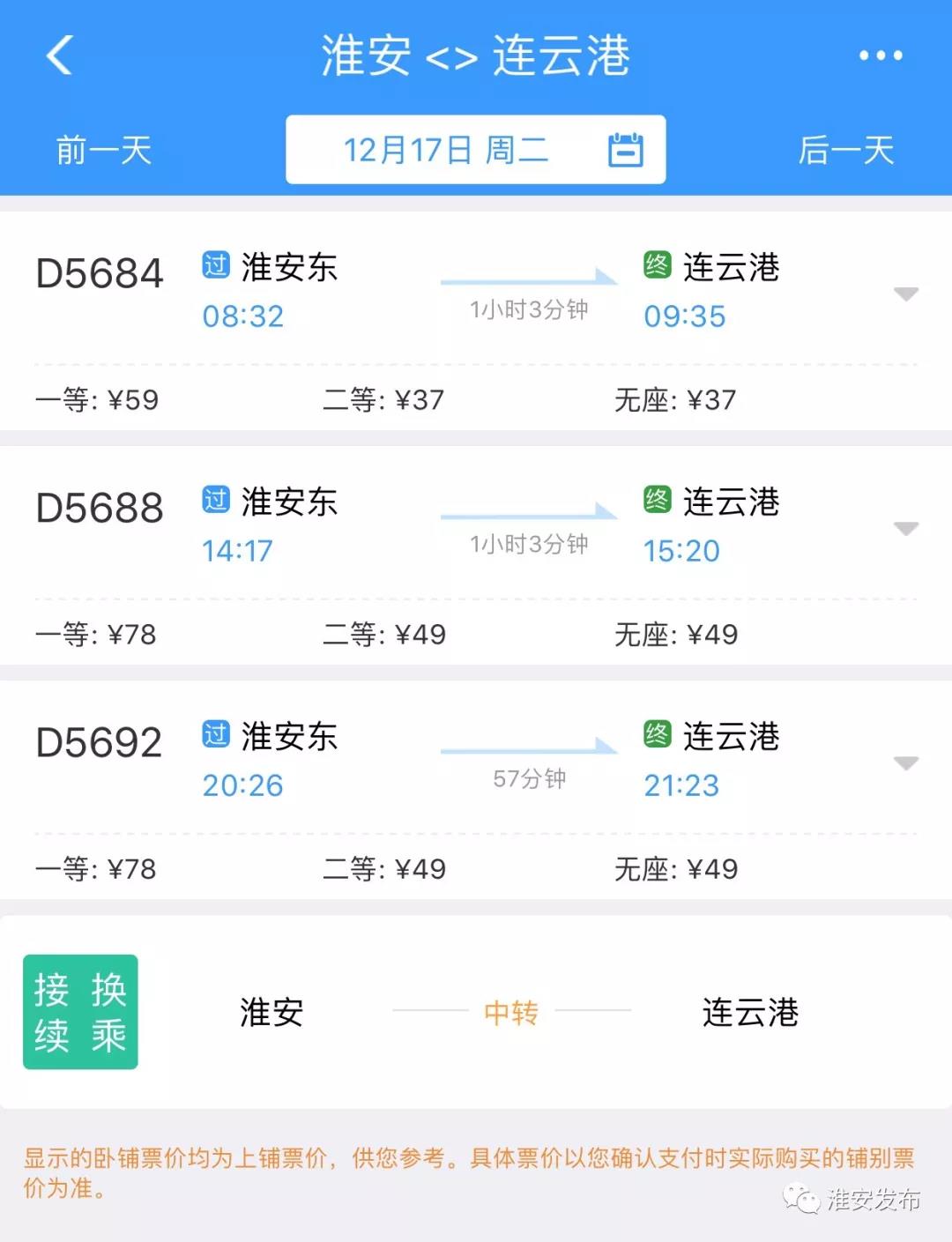Open the date picker showing 12月17日 周二

[x=475, y=150]
